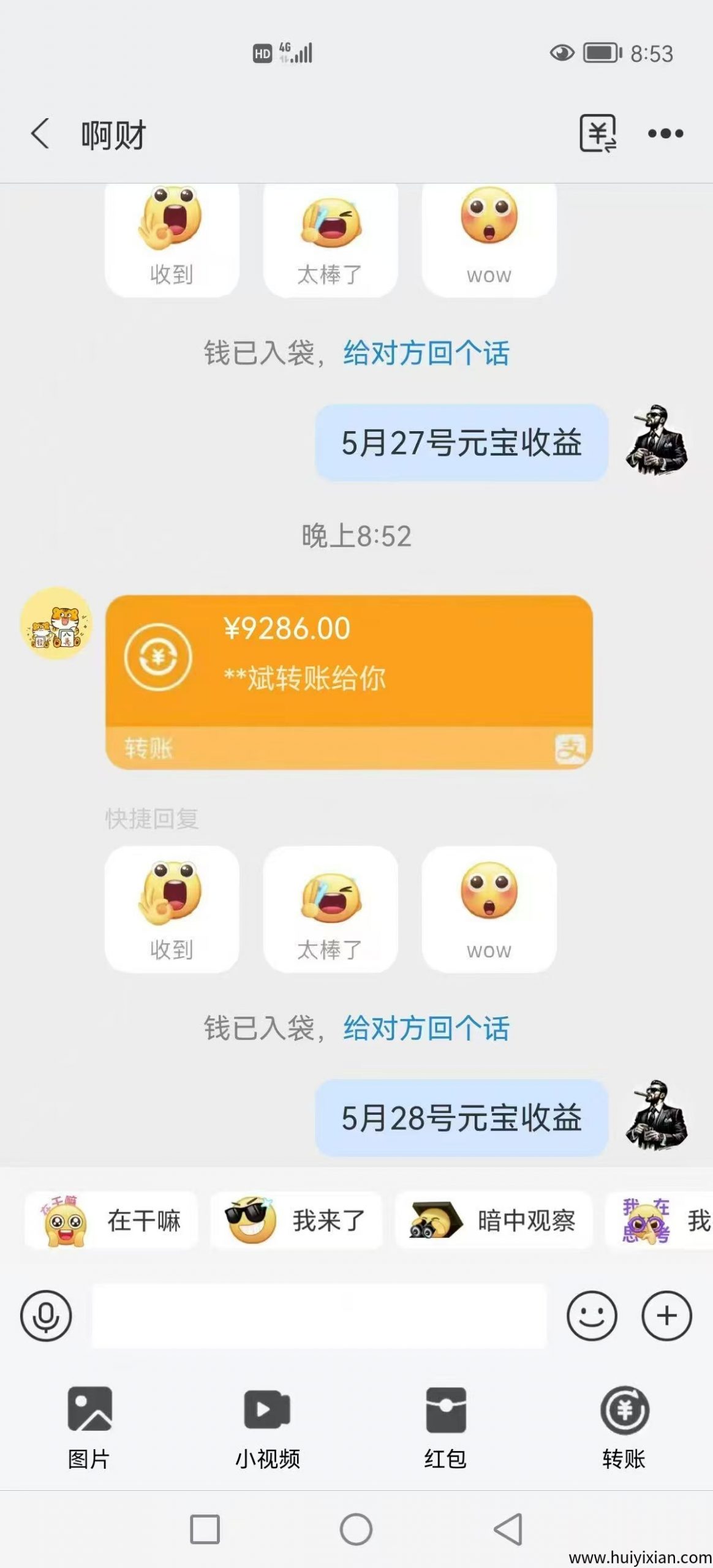Tap the lower 给对方回个话 link

coord(426,1028)
